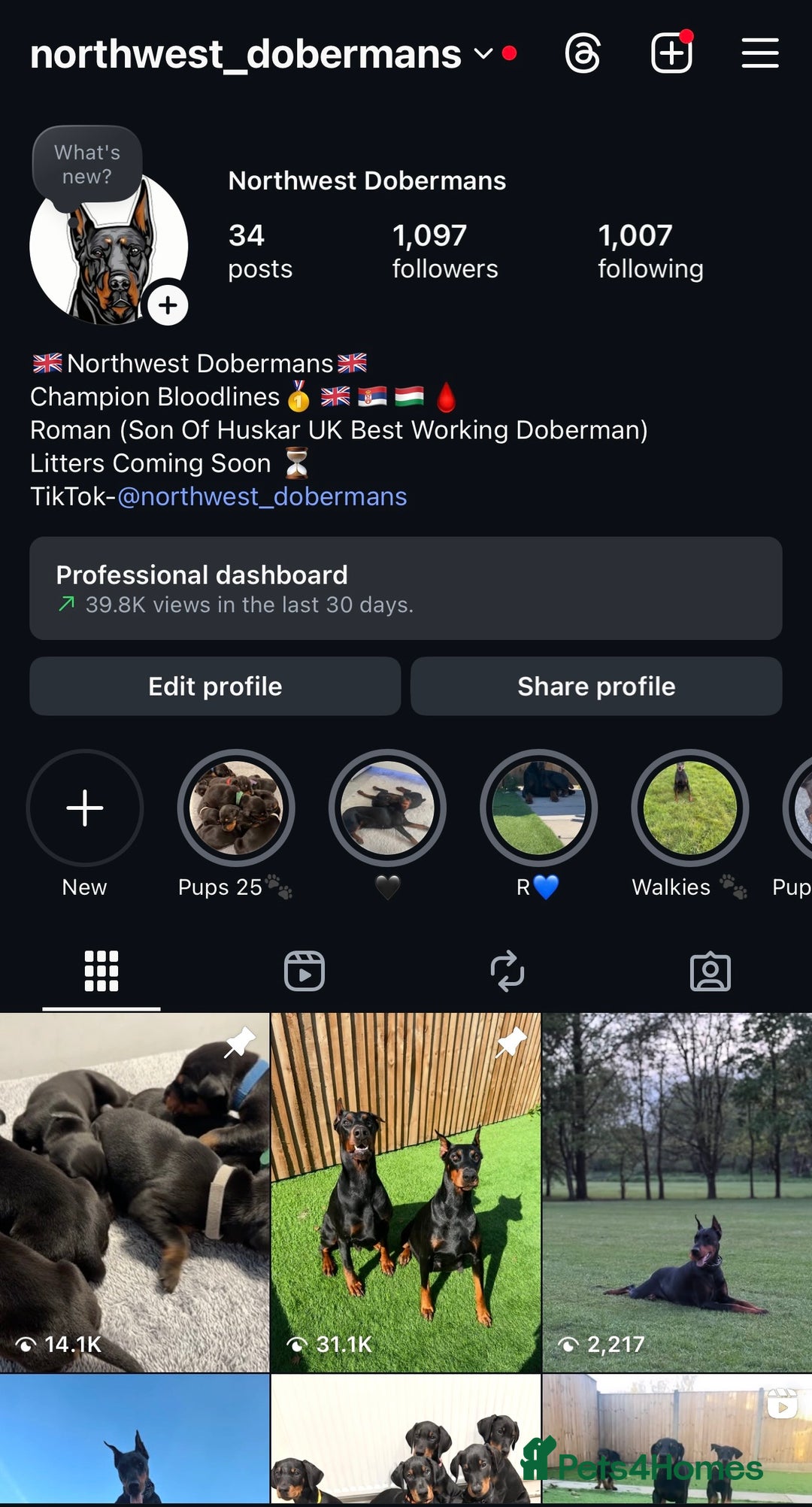Add a New highlight
This screenshot has width=812, height=1507.
(85, 808)
